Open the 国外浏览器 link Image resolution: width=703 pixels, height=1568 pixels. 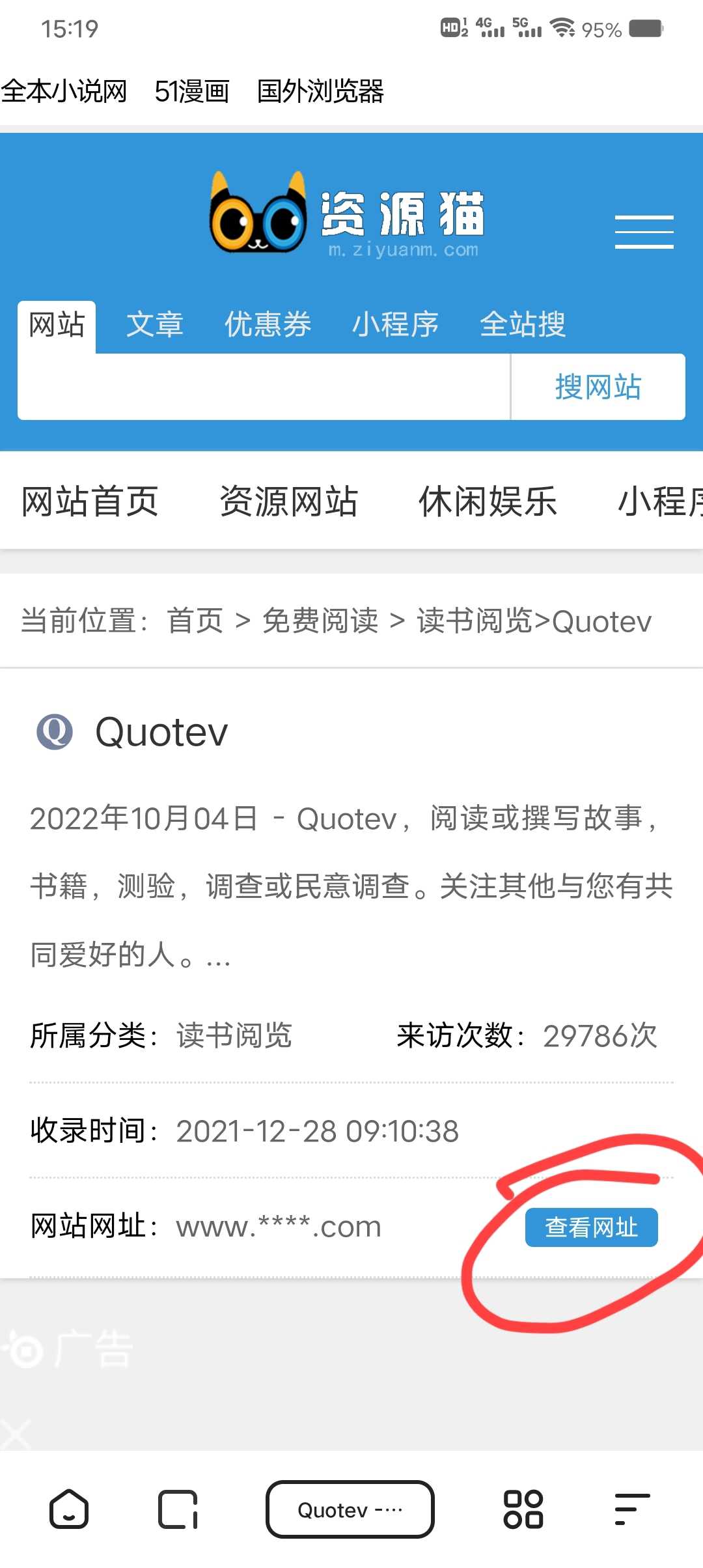pyautogui.click(x=320, y=91)
